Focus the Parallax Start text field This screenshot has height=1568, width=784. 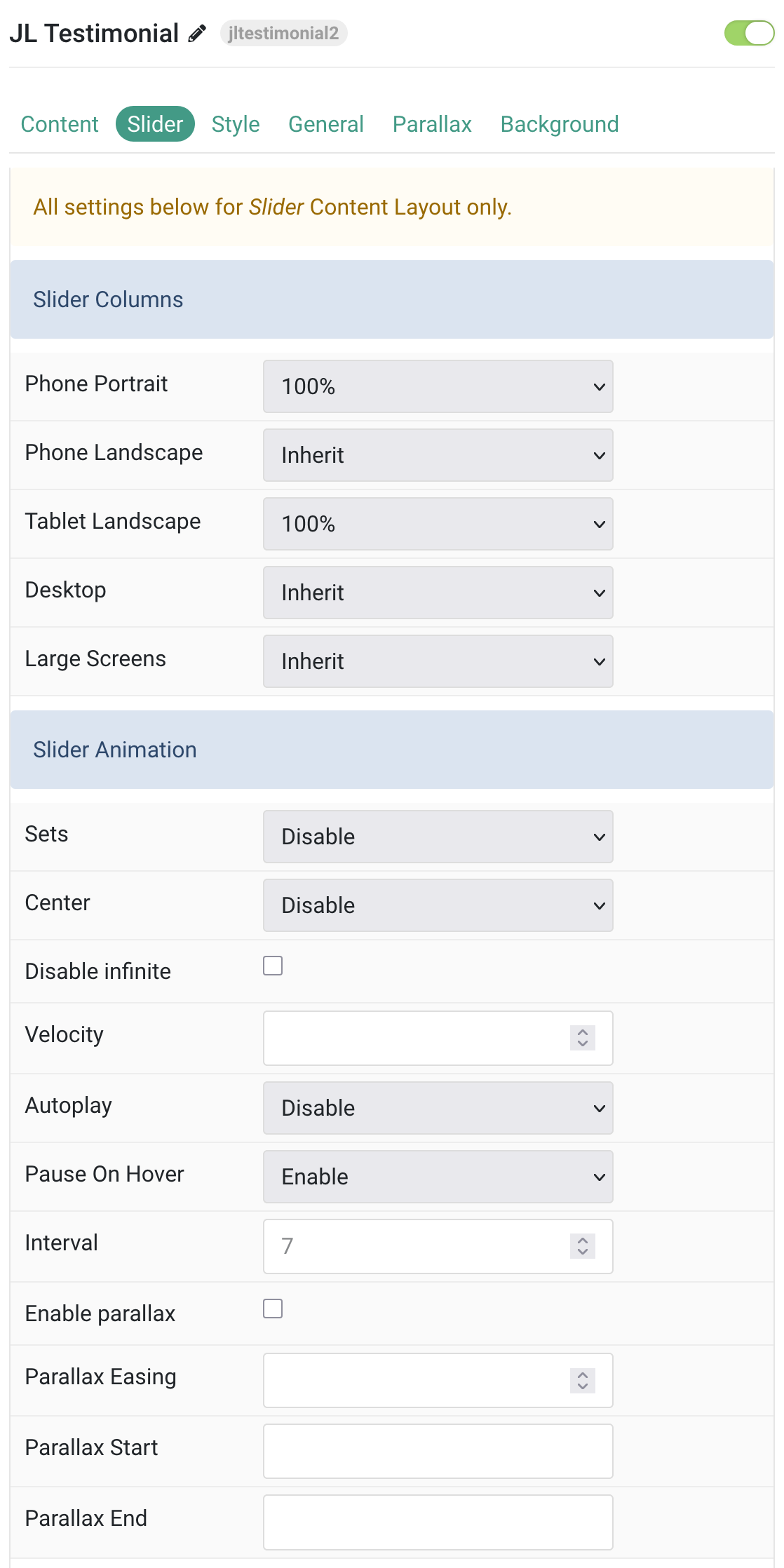point(438,1451)
